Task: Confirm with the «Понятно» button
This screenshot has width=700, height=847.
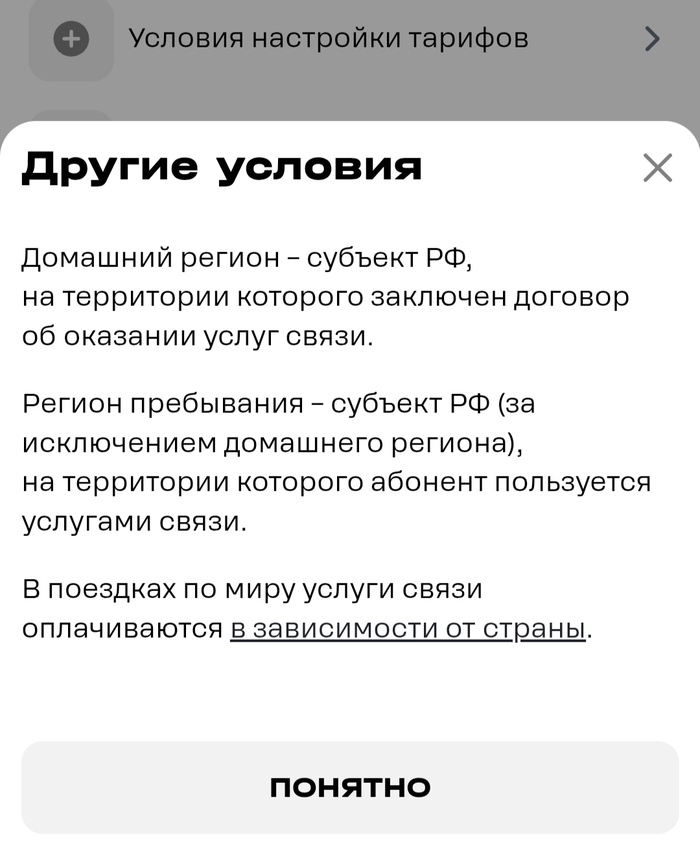Action: click(x=350, y=787)
